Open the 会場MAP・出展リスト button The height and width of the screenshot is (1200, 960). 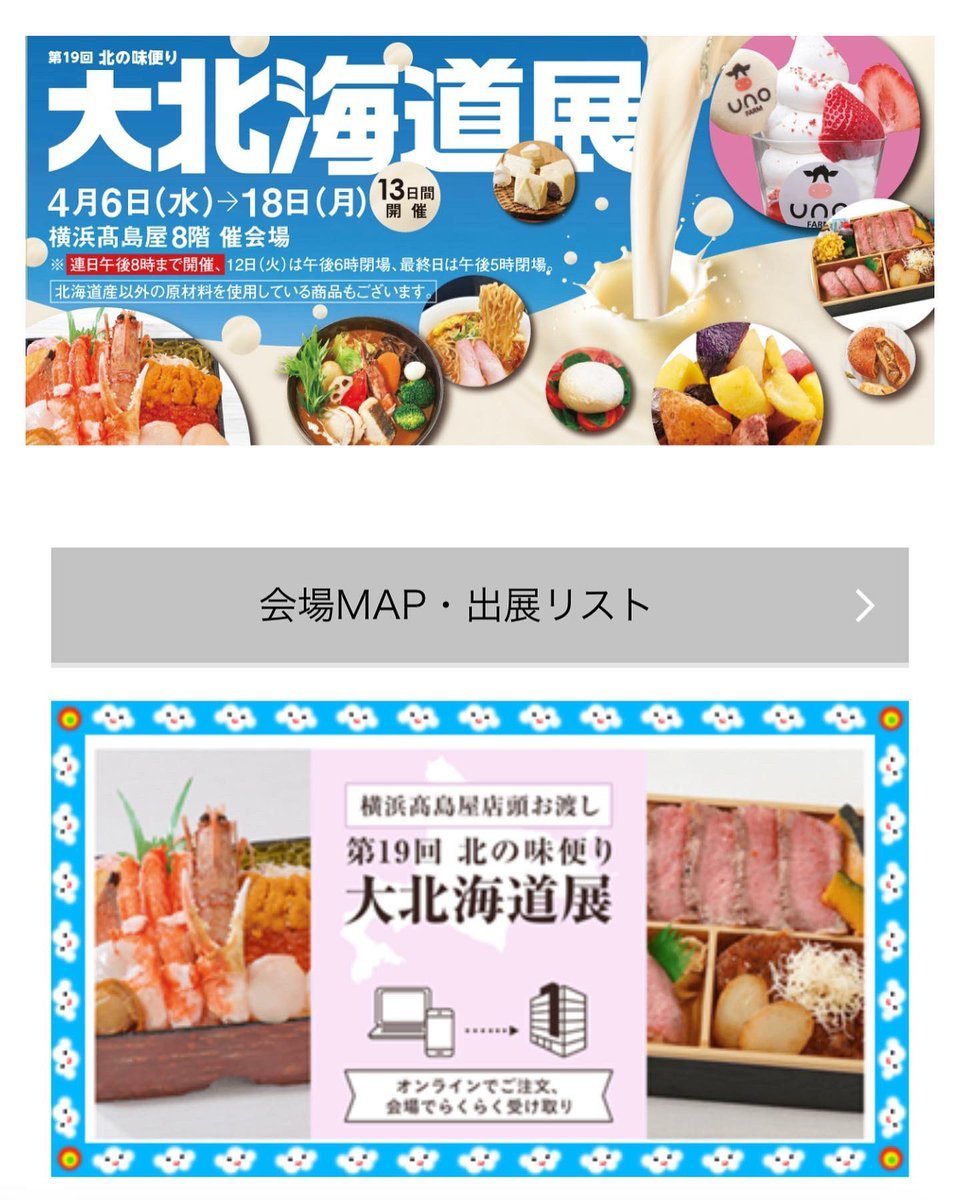pos(479,605)
